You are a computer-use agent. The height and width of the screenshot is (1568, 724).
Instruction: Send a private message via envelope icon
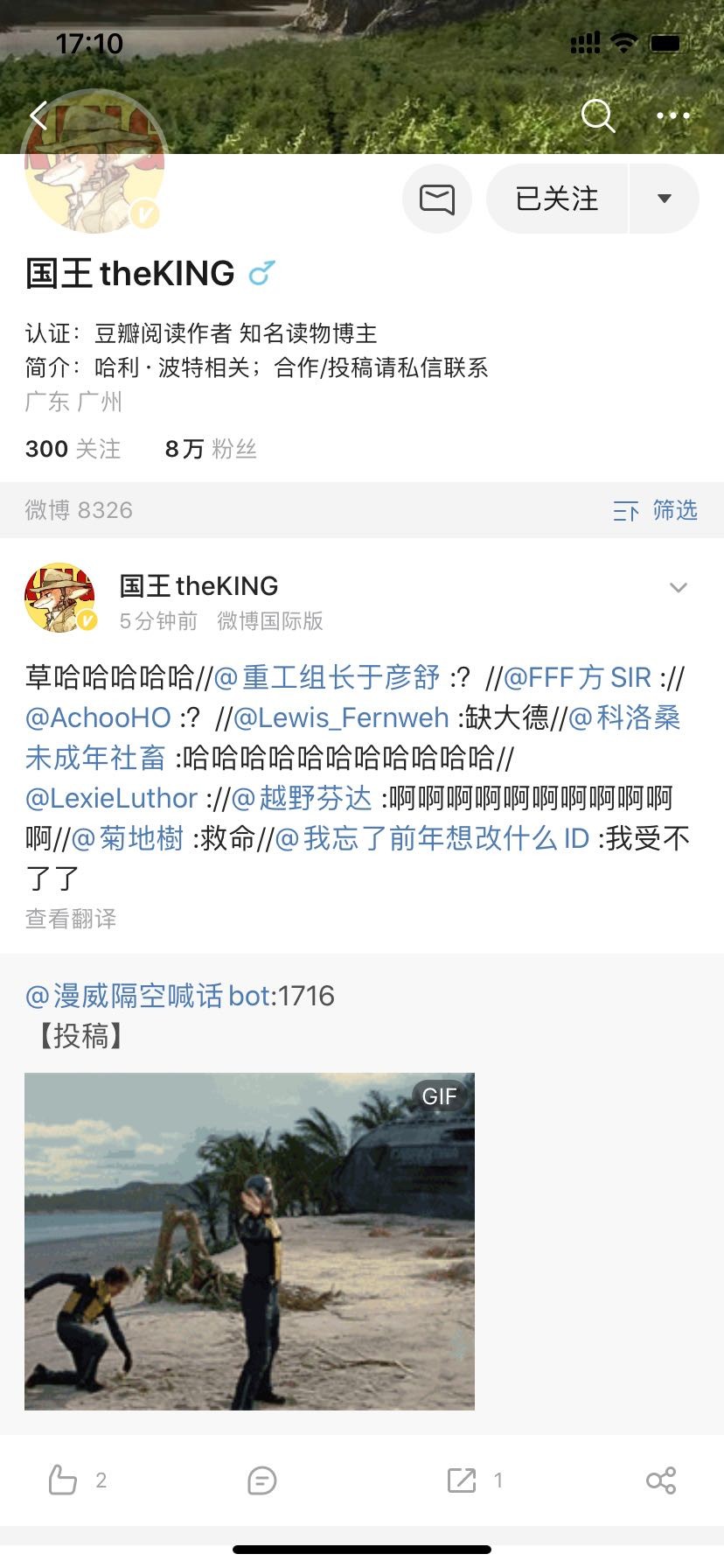click(x=437, y=199)
